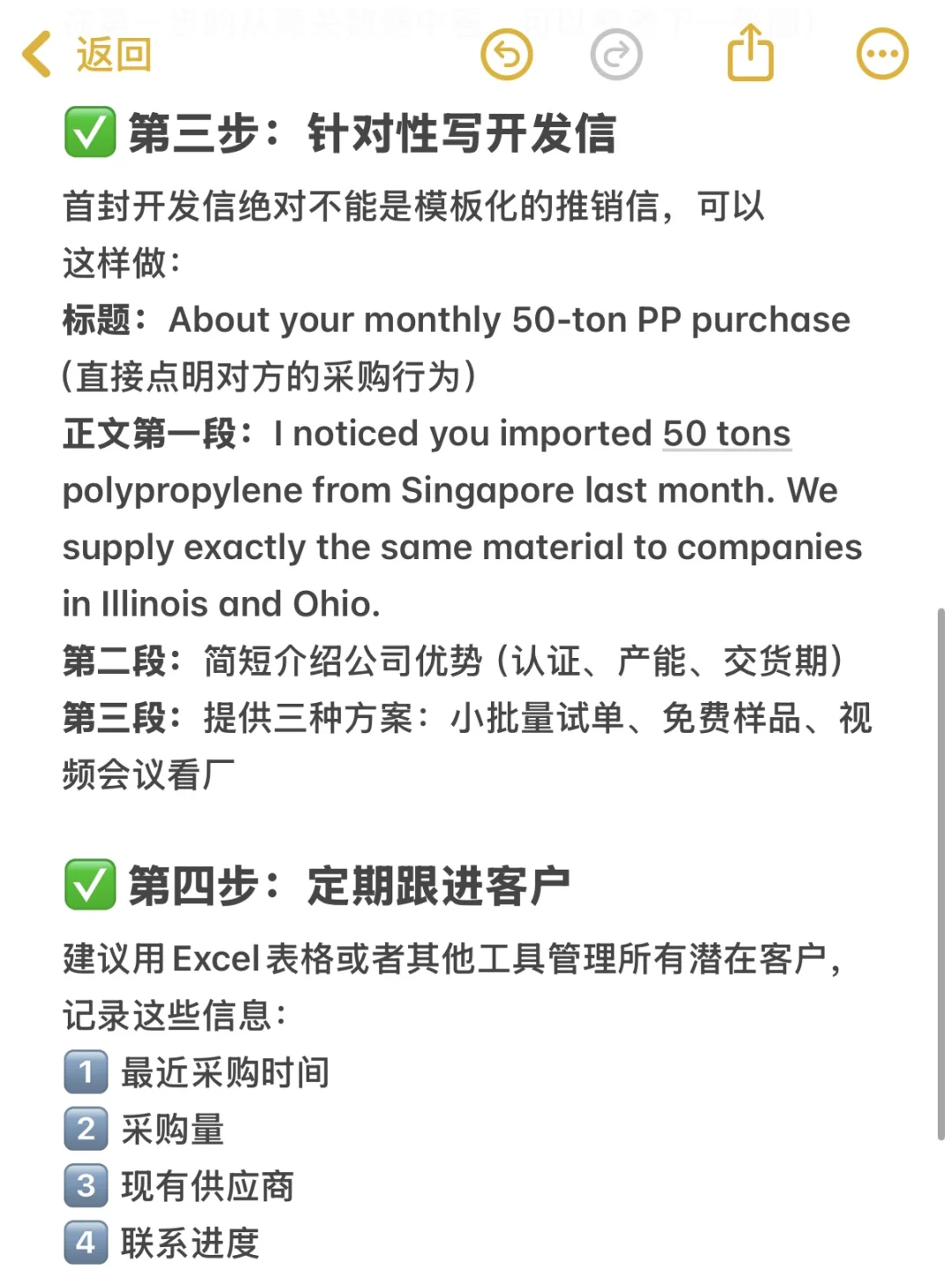Tap the underlined "50 tons" link
The image size is (952, 1270).
click(726, 434)
